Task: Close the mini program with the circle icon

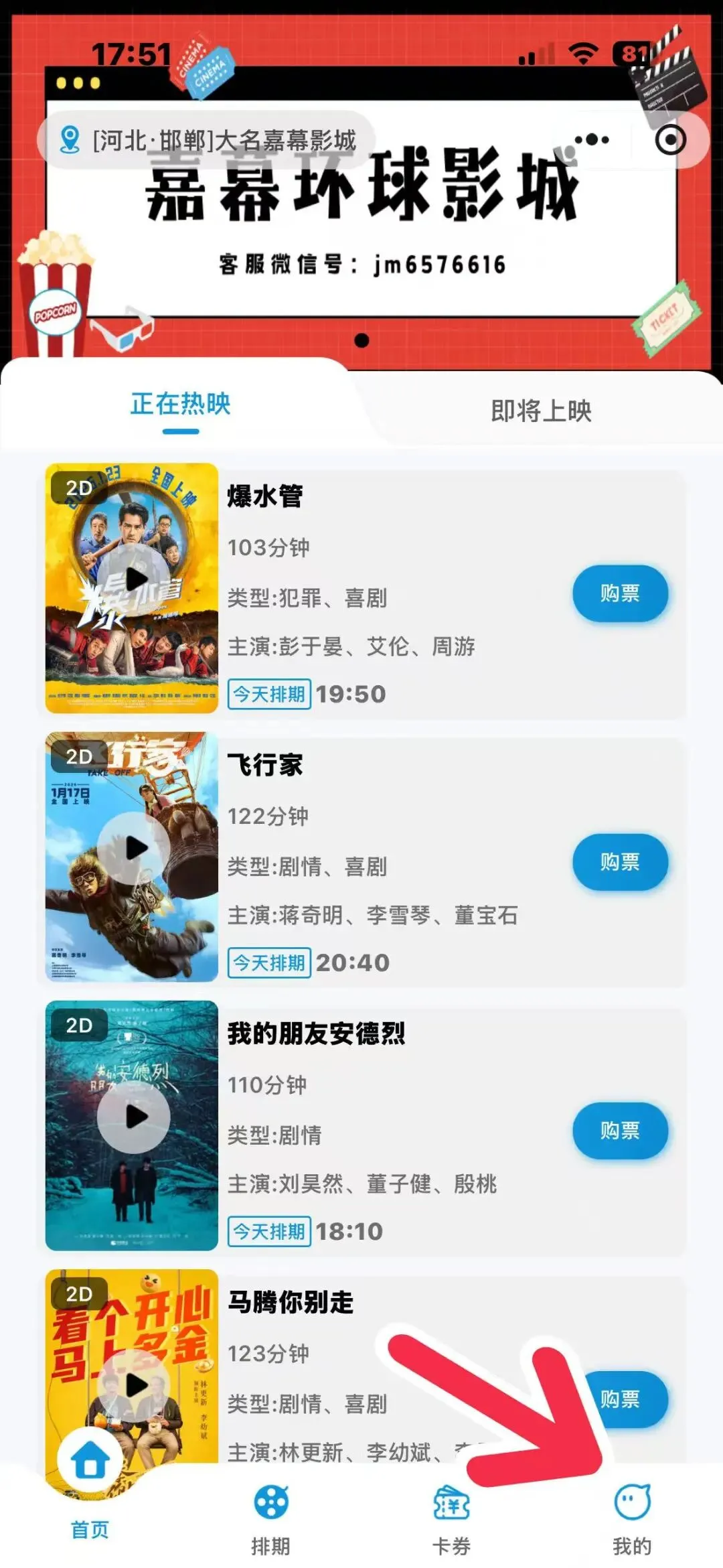Action: (x=670, y=140)
